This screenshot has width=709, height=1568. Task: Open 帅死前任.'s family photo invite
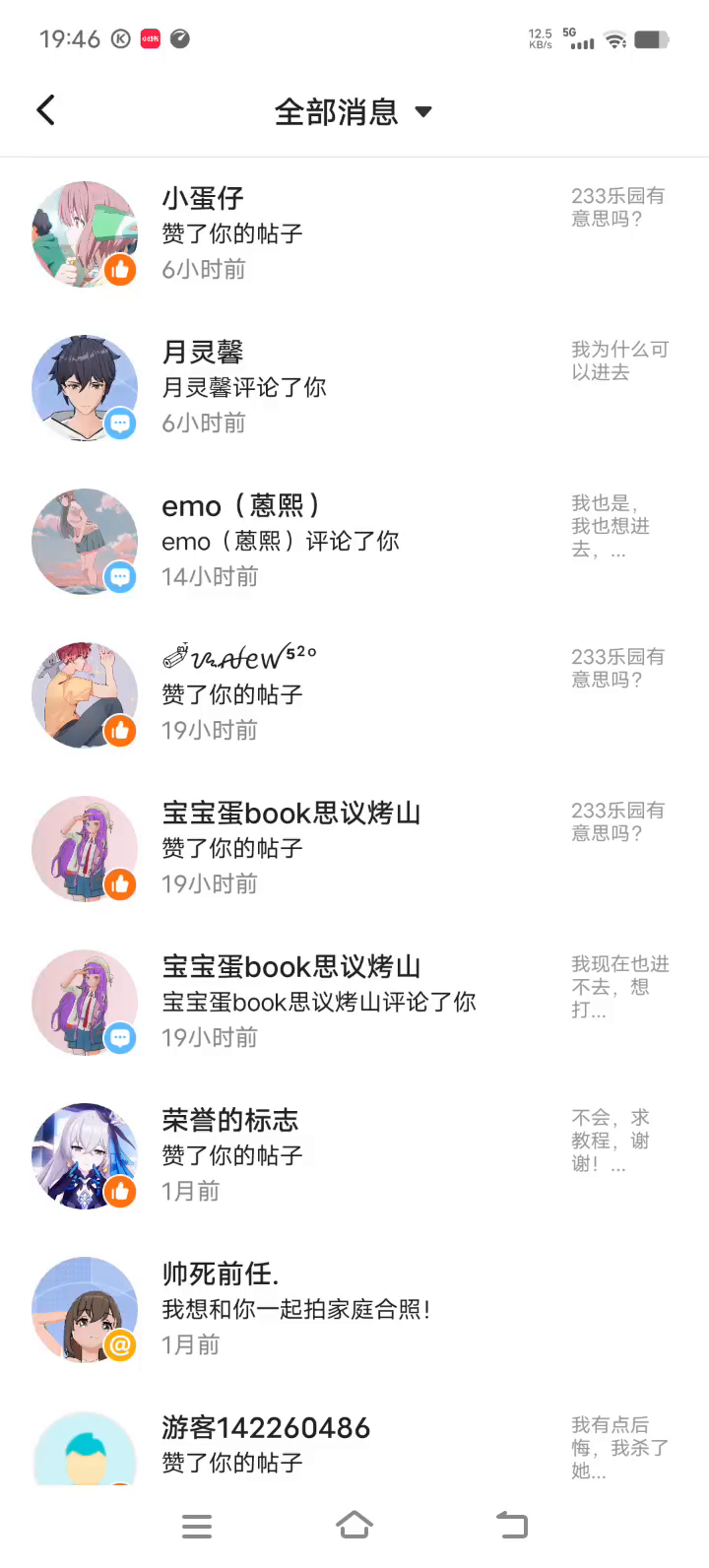point(354,1309)
